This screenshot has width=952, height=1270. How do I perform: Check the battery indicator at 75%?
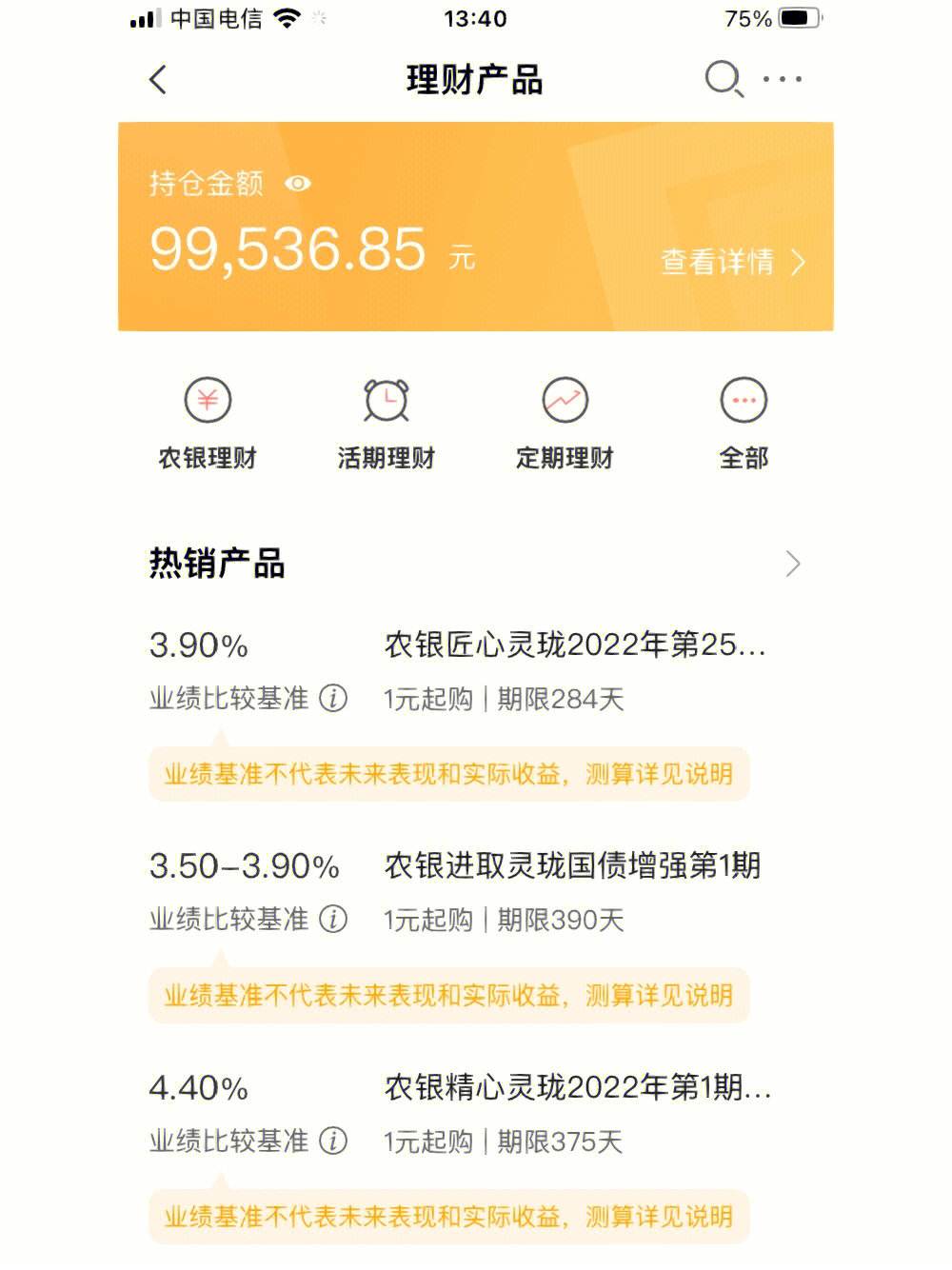click(798, 16)
